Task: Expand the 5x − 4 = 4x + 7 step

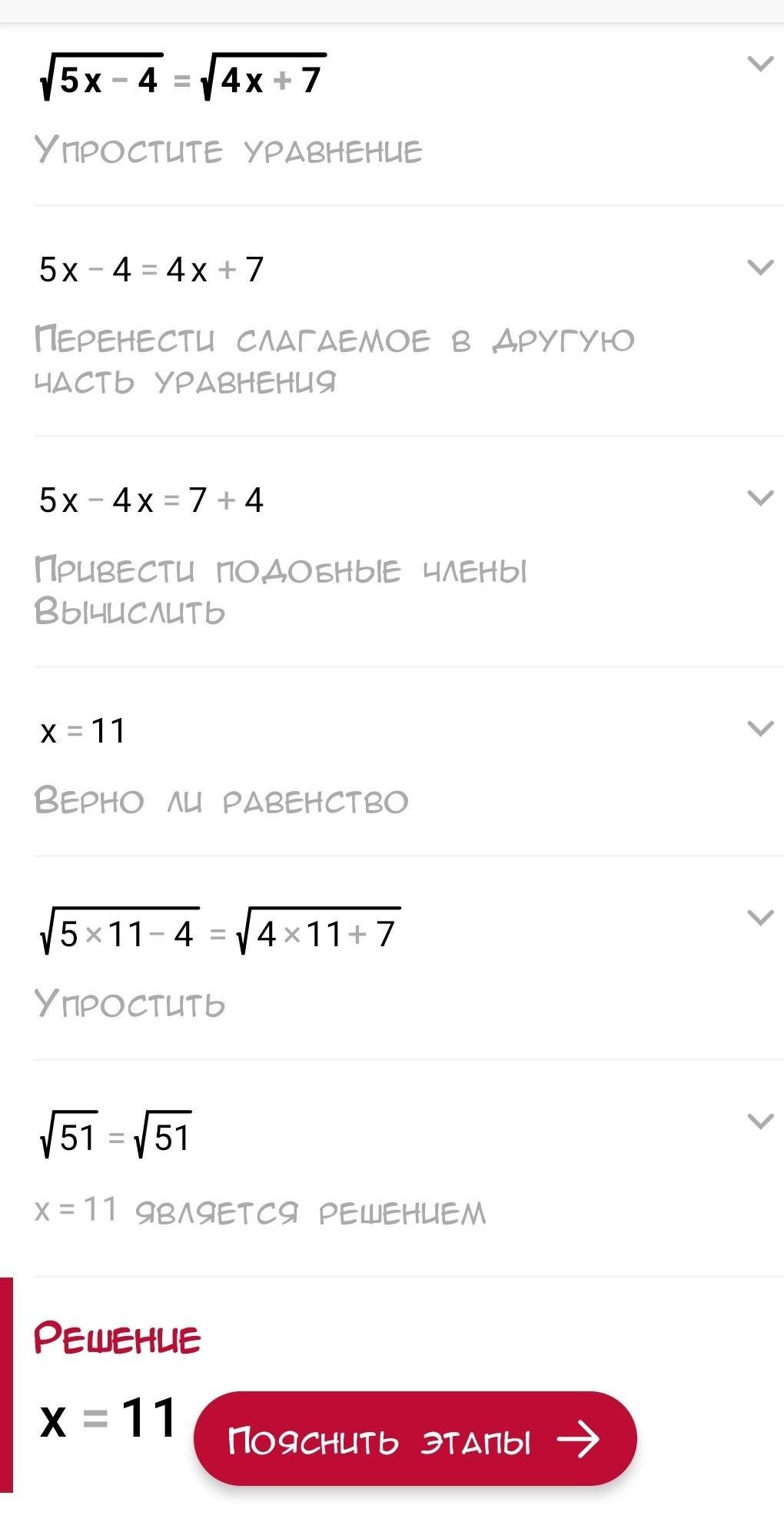Action: tap(759, 268)
